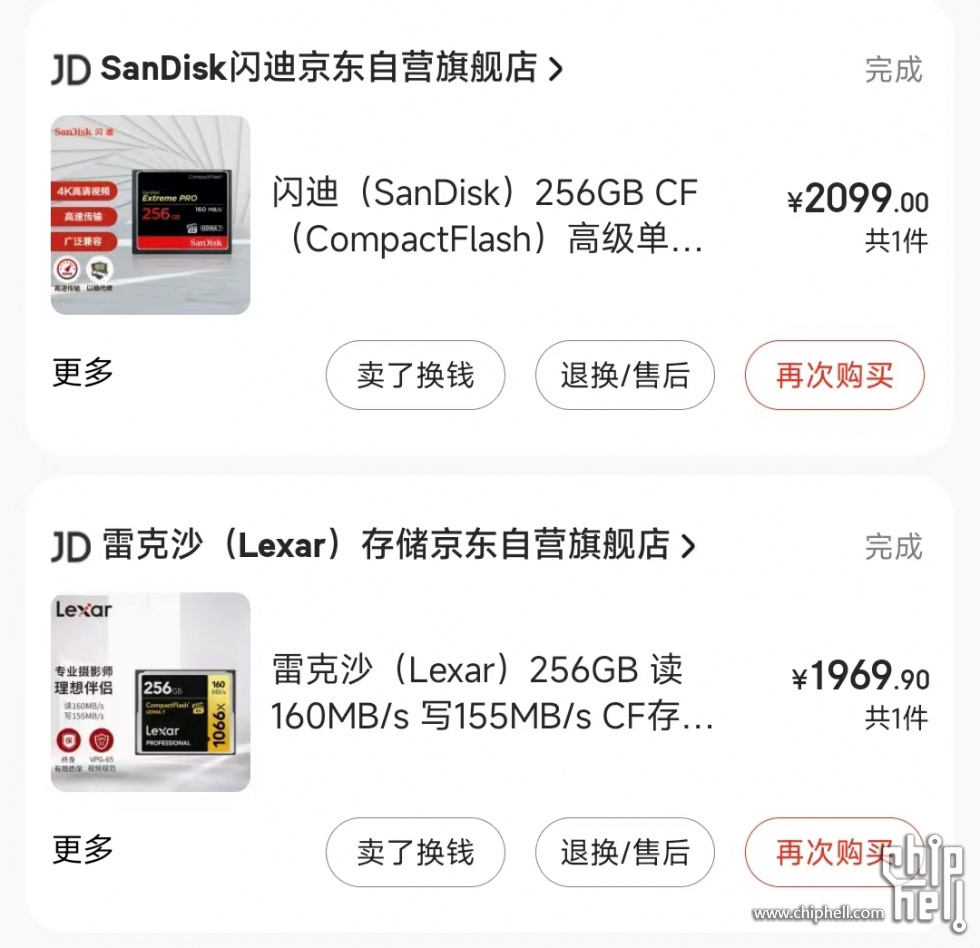The width and height of the screenshot is (980, 948).
Task: Open the Lexar 256GB CF card thumbnail
Action: tap(151, 692)
